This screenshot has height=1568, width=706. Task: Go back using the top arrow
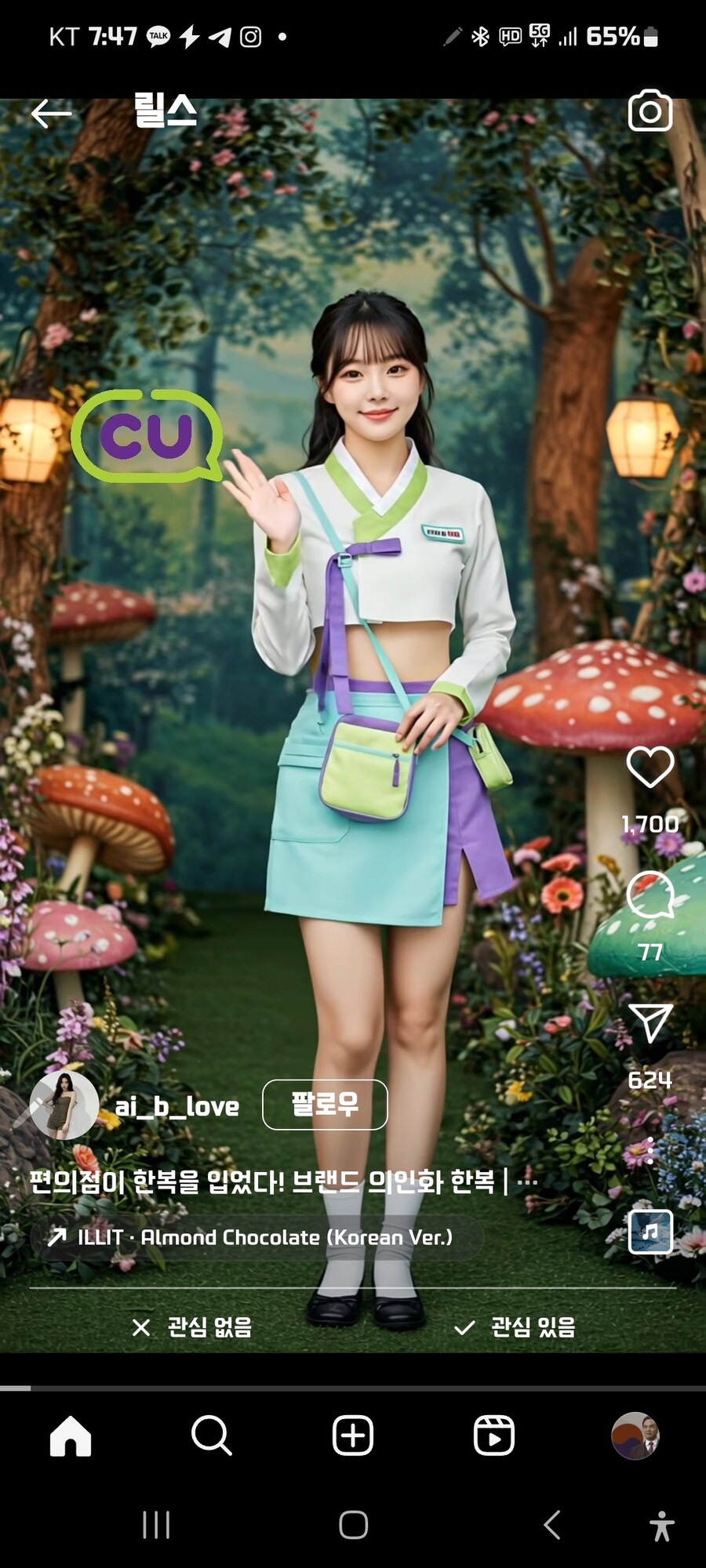click(x=51, y=114)
